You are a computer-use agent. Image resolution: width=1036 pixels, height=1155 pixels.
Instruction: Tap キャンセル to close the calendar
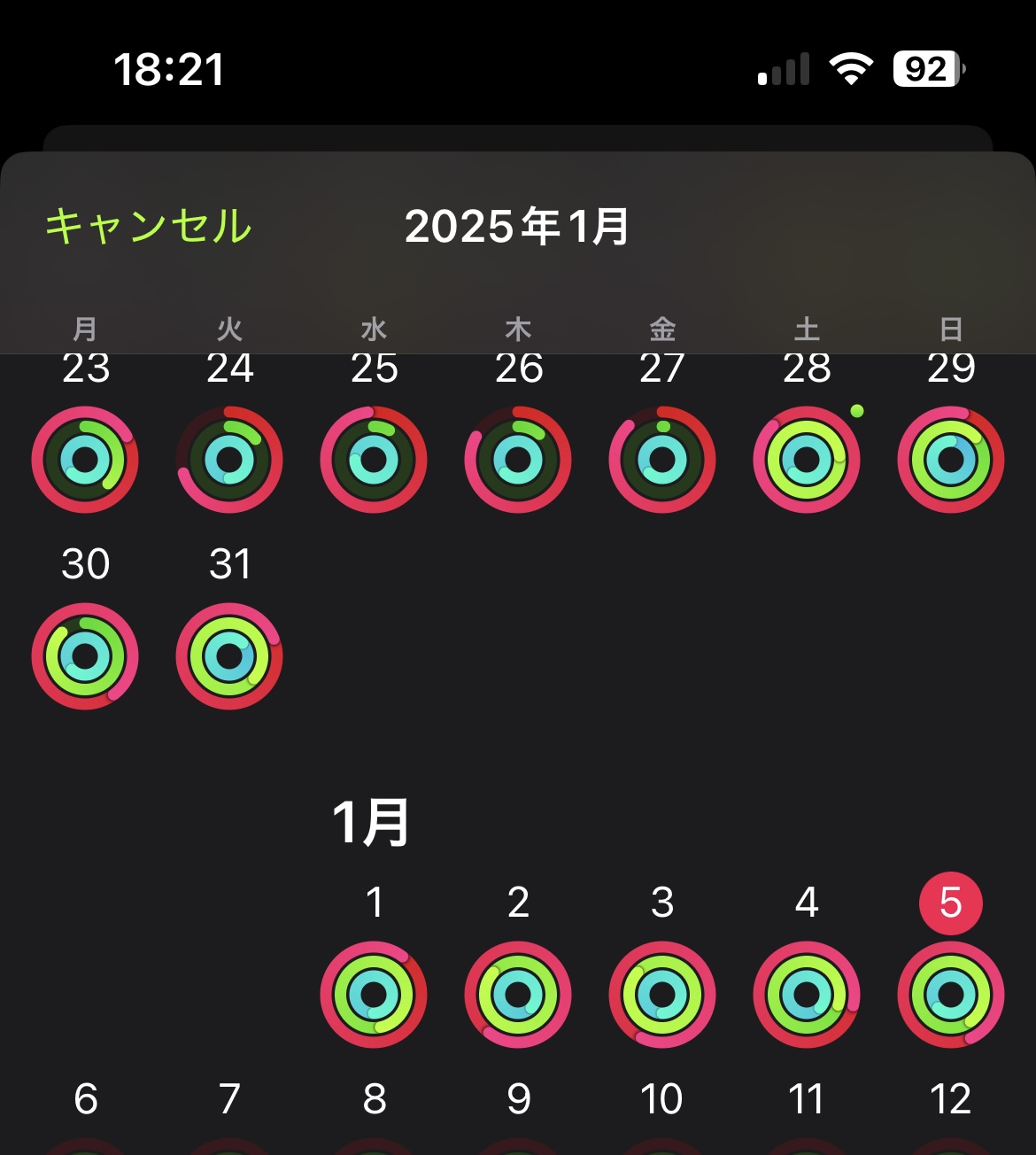click(x=149, y=226)
